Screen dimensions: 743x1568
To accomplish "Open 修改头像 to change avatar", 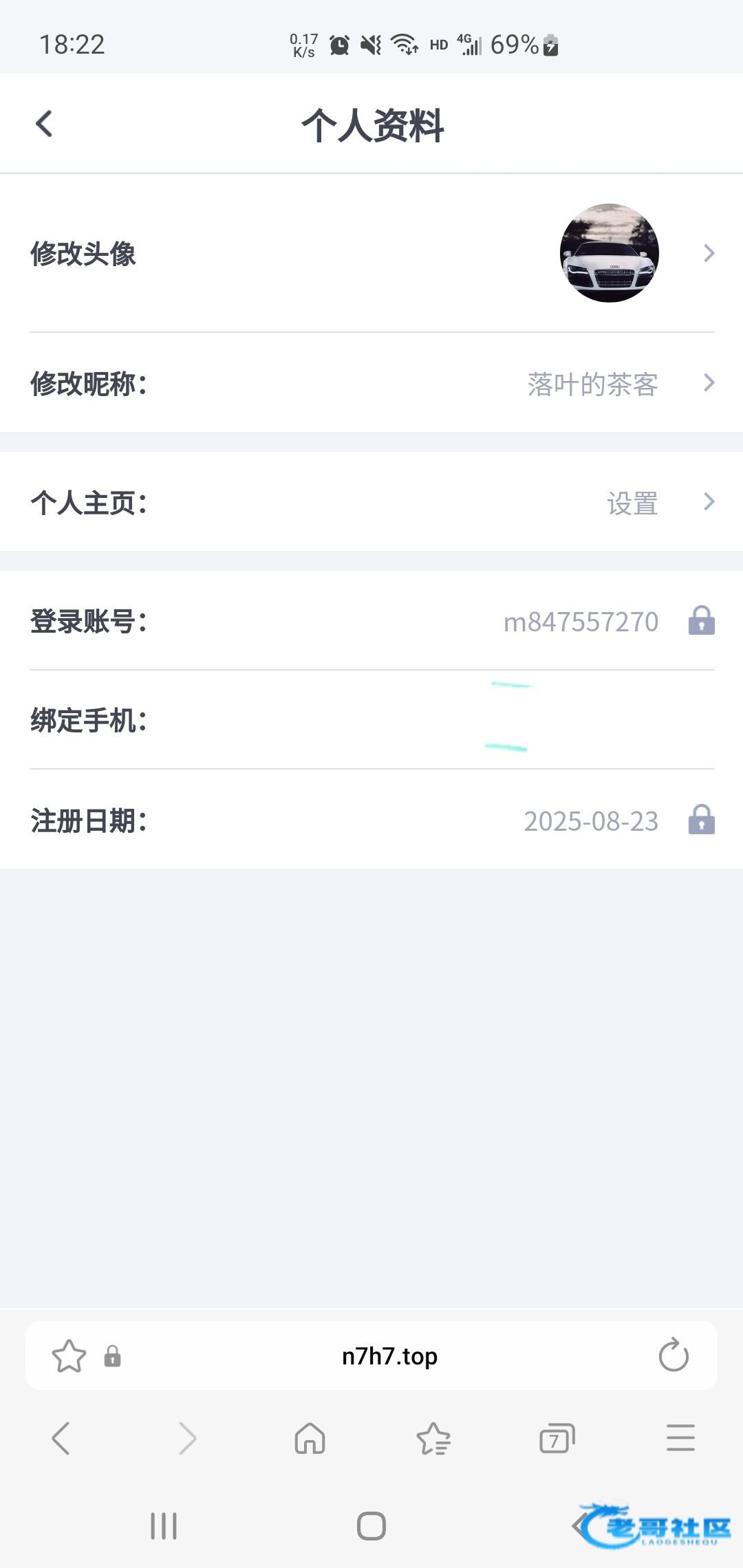I will [371, 253].
